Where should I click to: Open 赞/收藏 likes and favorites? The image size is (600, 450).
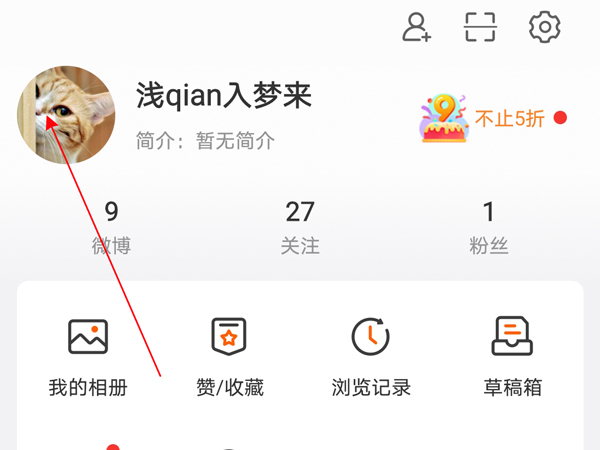tap(229, 357)
